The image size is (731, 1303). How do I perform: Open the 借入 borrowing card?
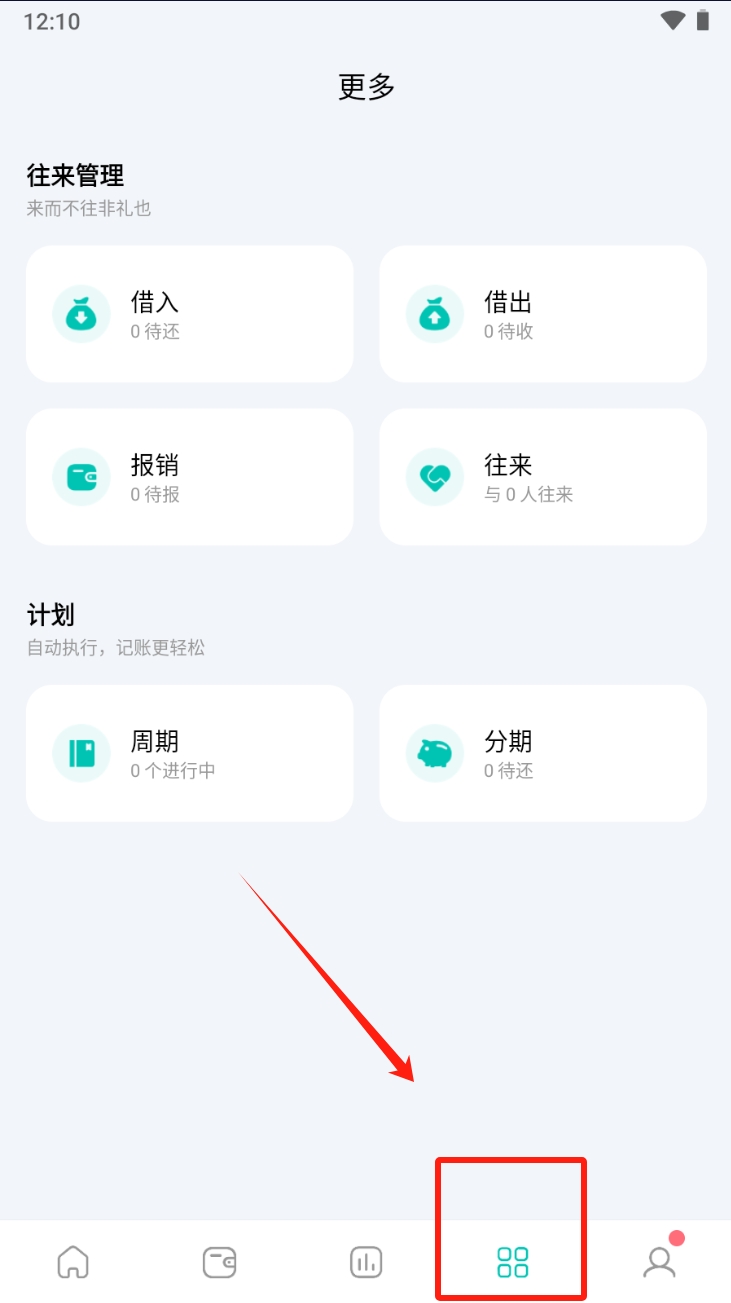click(190, 314)
